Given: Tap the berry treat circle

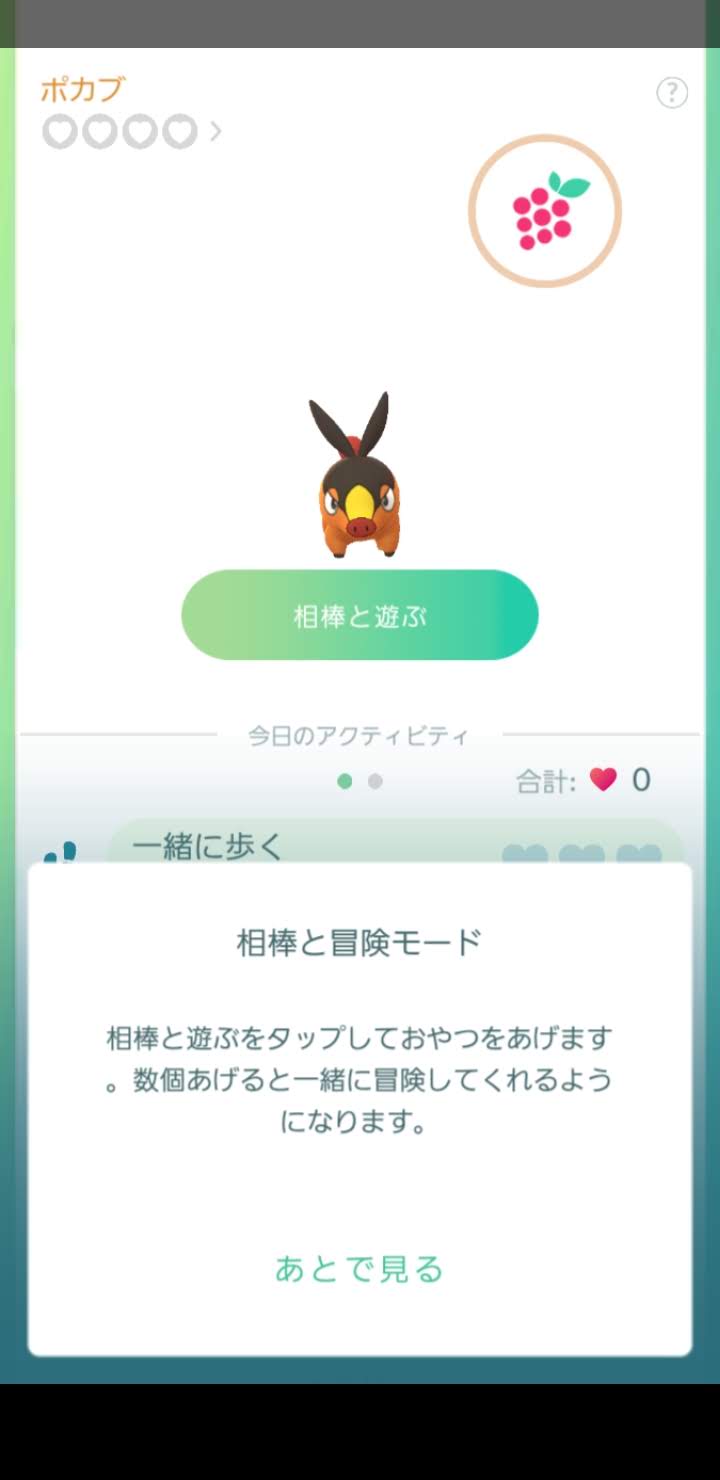Looking at the screenshot, I should click(545, 211).
